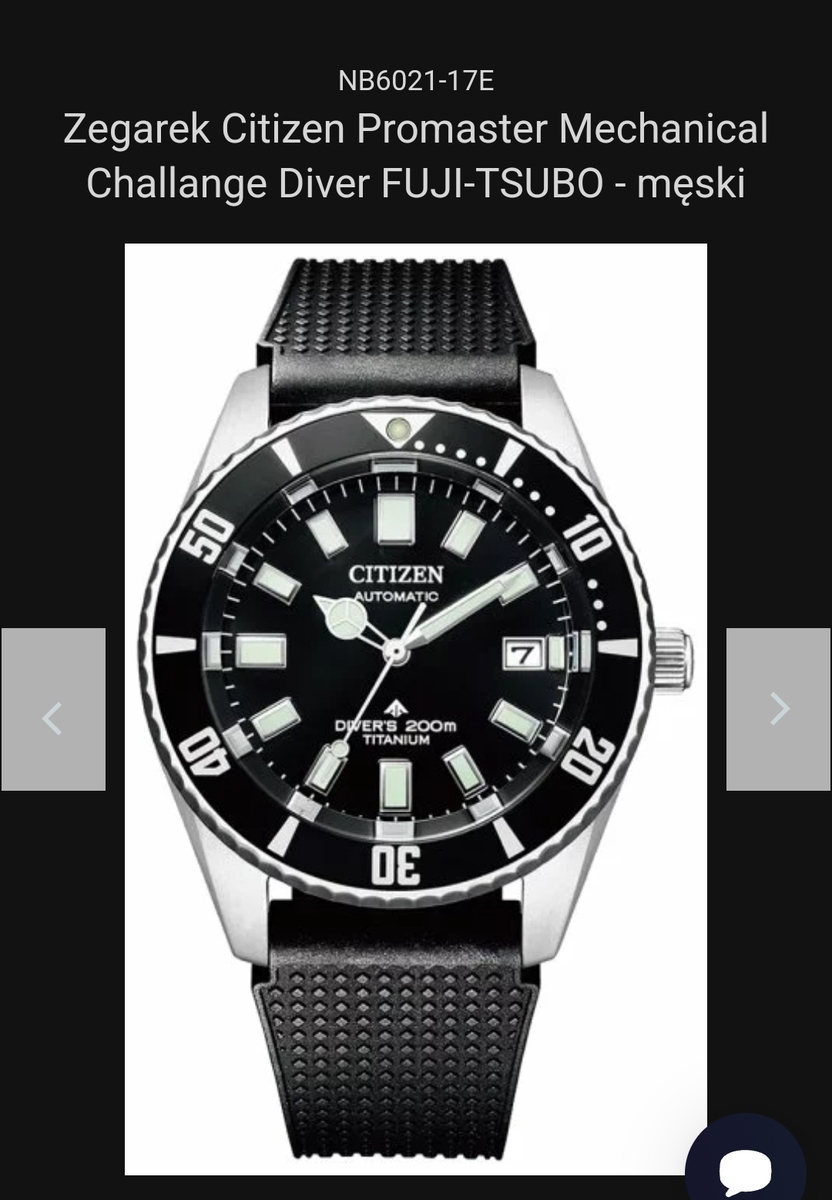Screen dimensions: 832x1200
Task: Open the chat support bubble
Action: coord(746,1165)
